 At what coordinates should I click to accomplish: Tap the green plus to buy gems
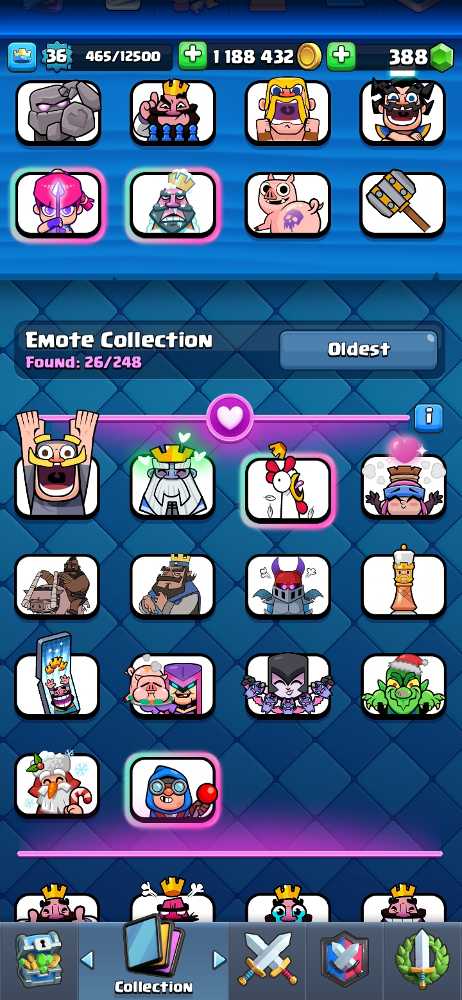[341, 56]
